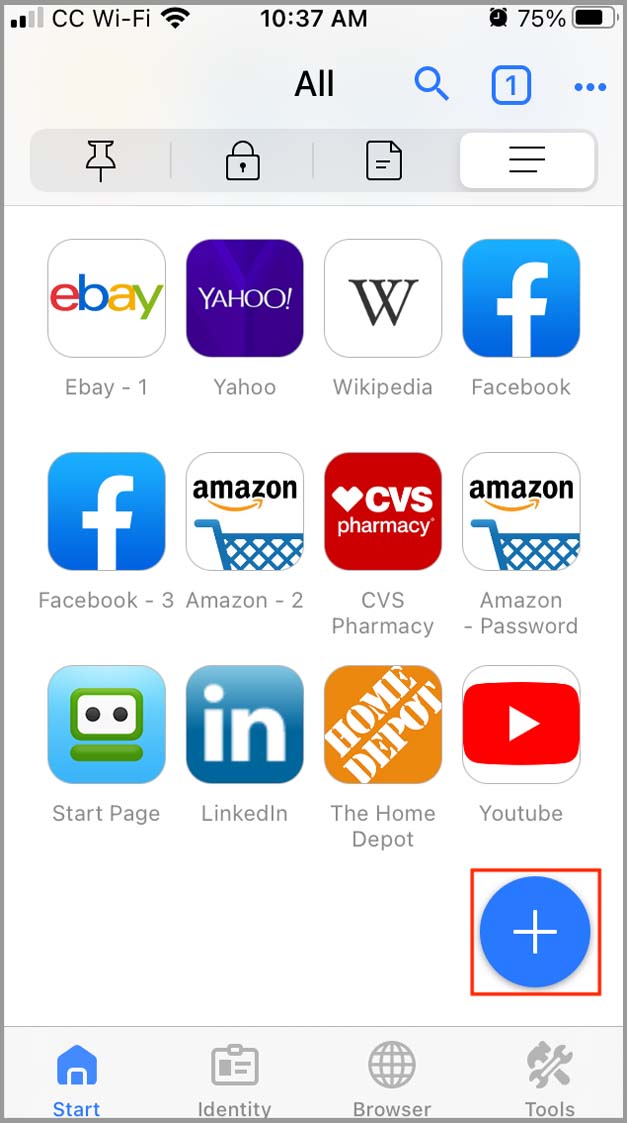627x1123 pixels.
Task: Go to the Identity tab
Action: (x=234, y=1080)
